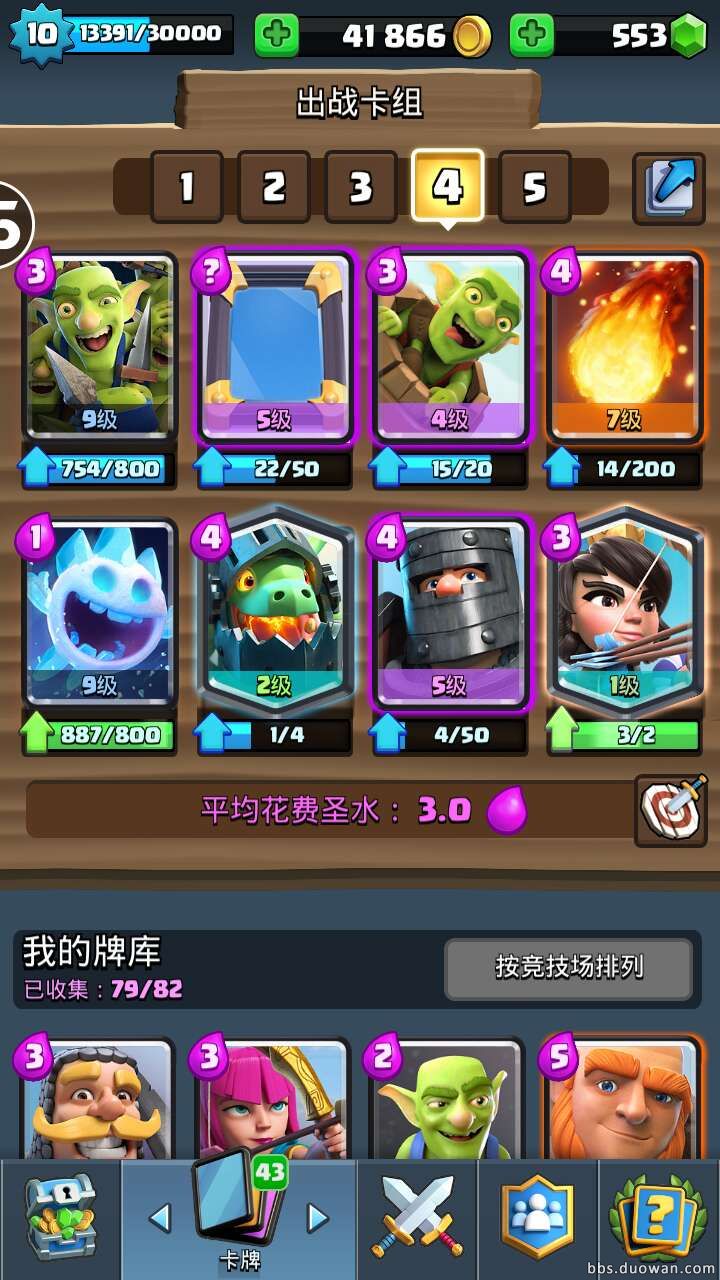Tap the Princess card ready to upgrade
This screenshot has height=1280, width=720.
[623, 612]
